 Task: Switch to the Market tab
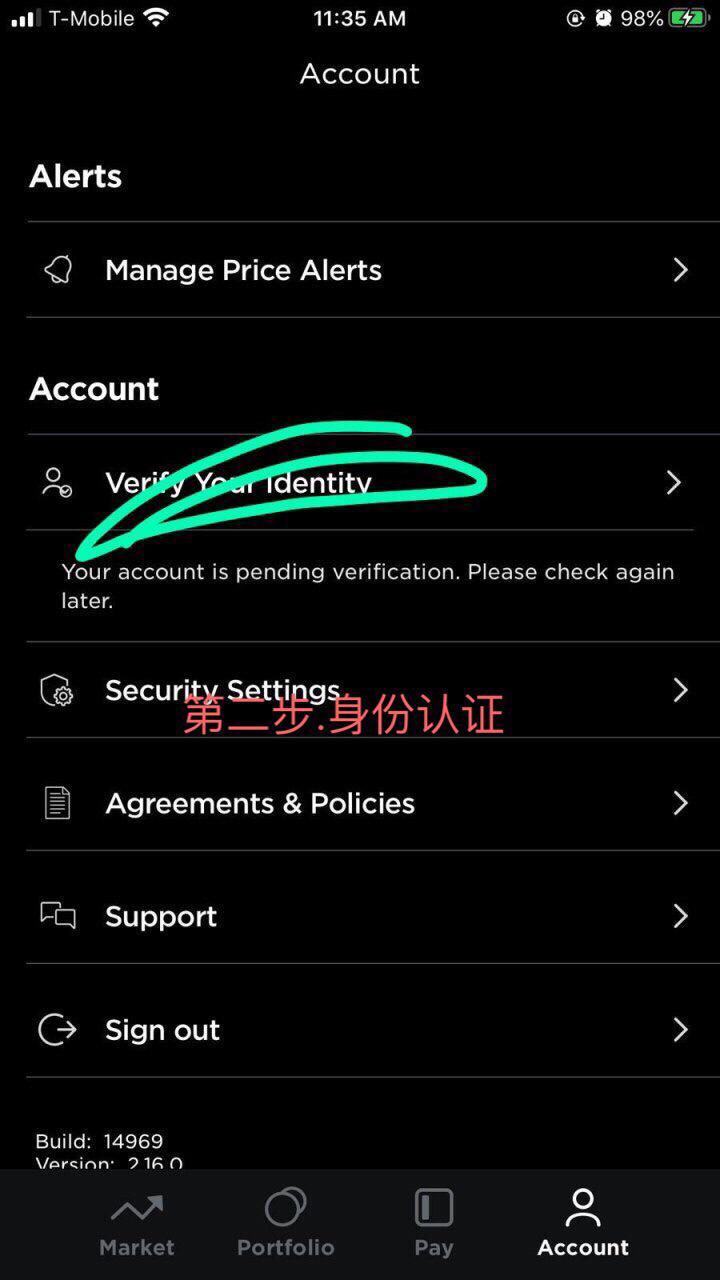click(137, 1222)
